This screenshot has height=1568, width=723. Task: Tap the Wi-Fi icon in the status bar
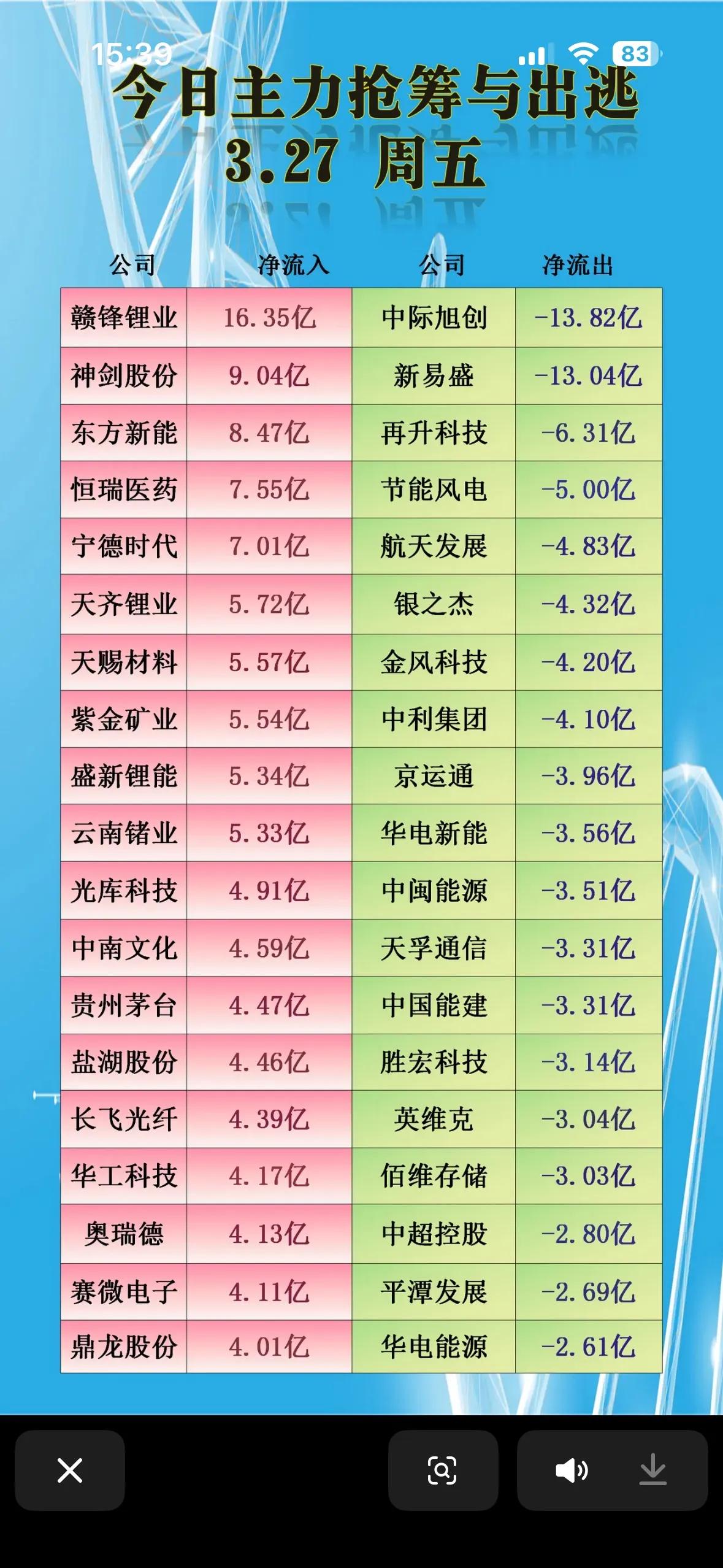click(x=582, y=54)
